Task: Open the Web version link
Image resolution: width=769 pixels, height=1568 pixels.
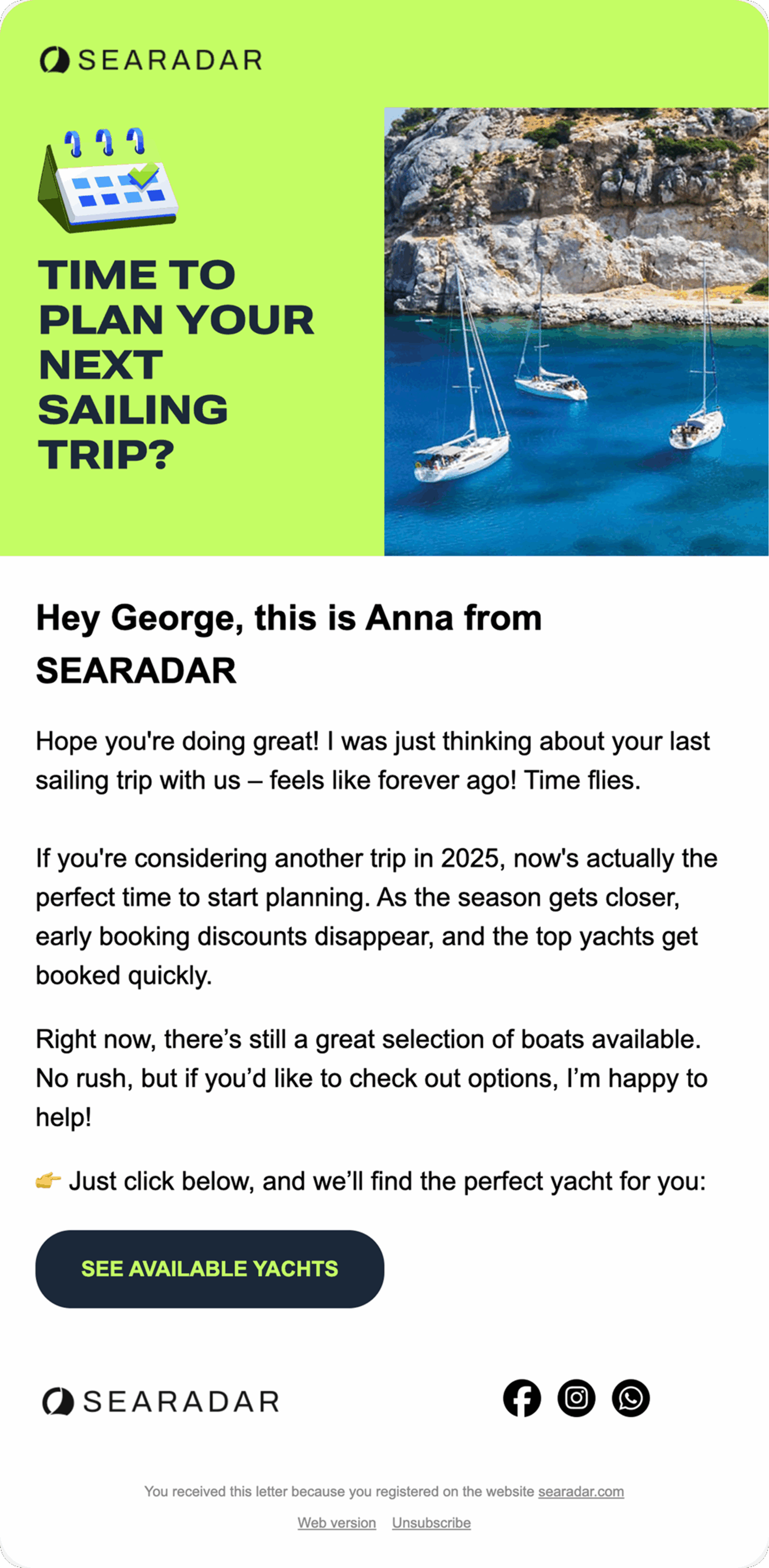Action: point(337,1523)
